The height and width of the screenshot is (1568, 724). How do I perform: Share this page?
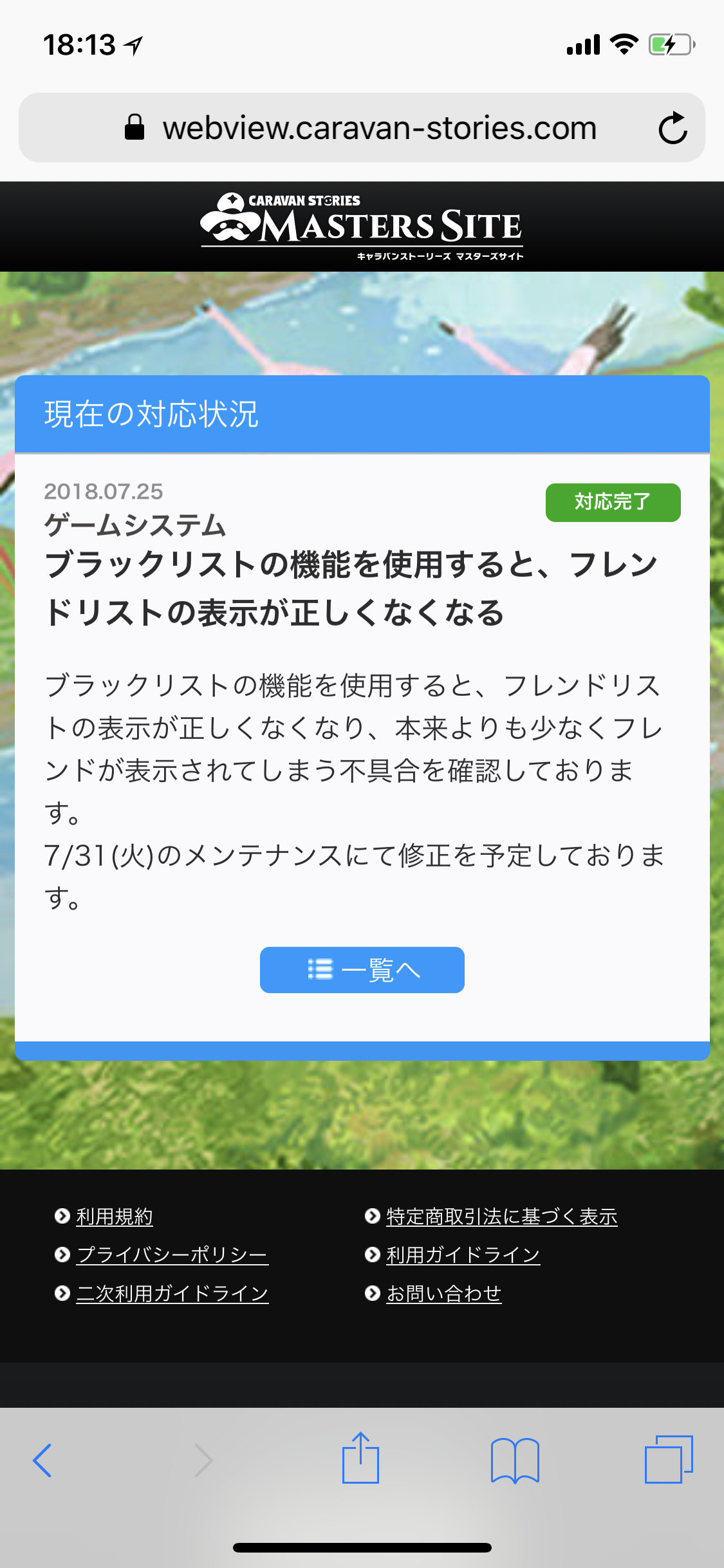coord(360,1459)
